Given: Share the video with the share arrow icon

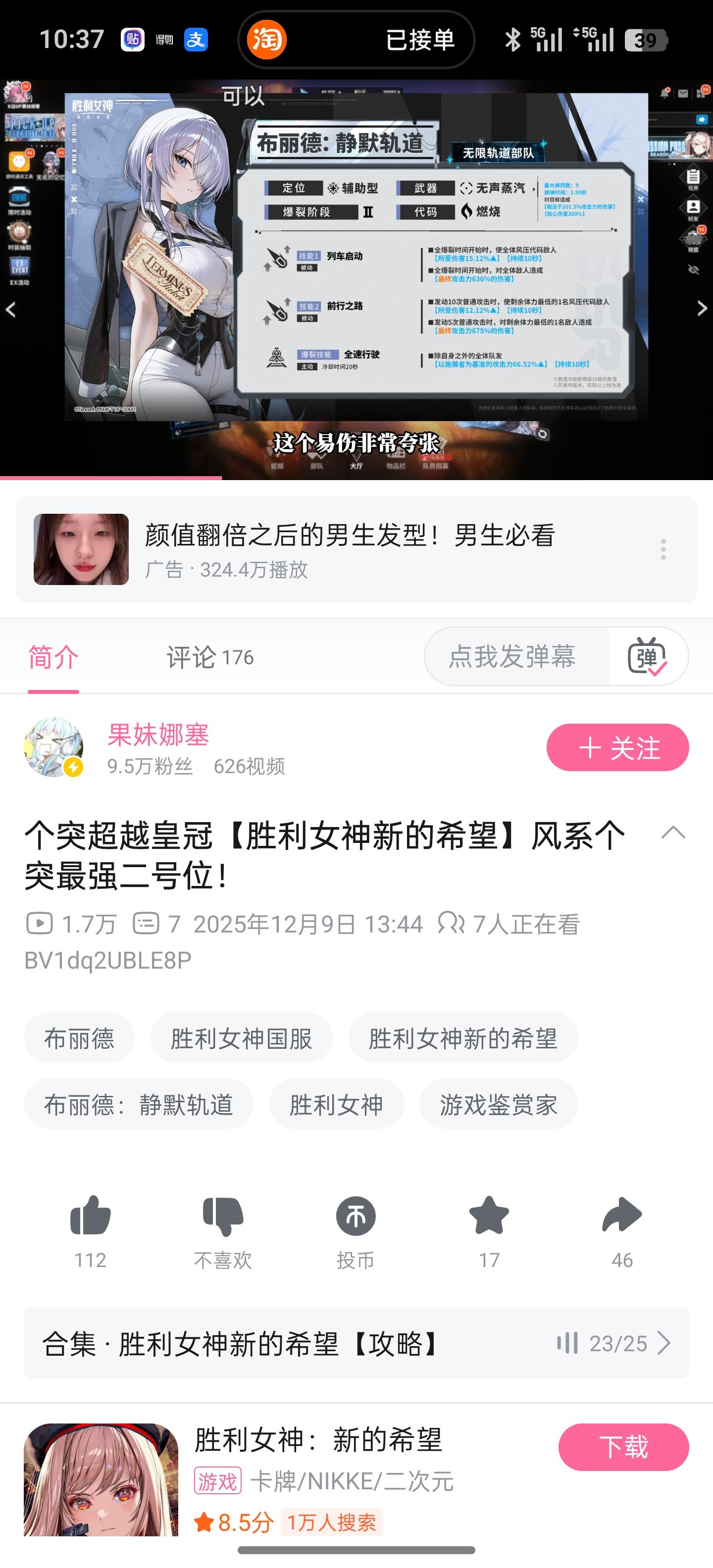Looking at the screenshot, I should tap(621, 1229).
